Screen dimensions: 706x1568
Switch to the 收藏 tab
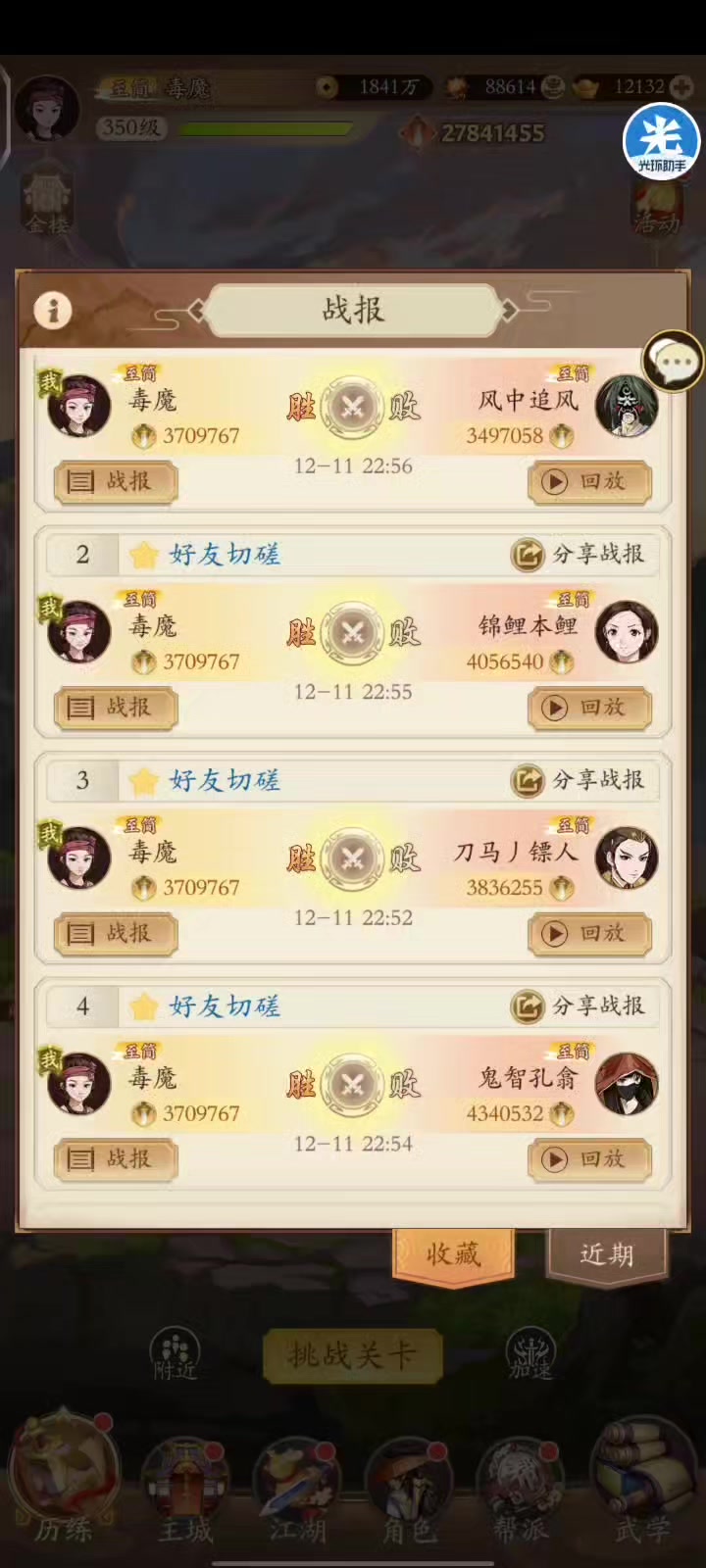[453, 1254]
